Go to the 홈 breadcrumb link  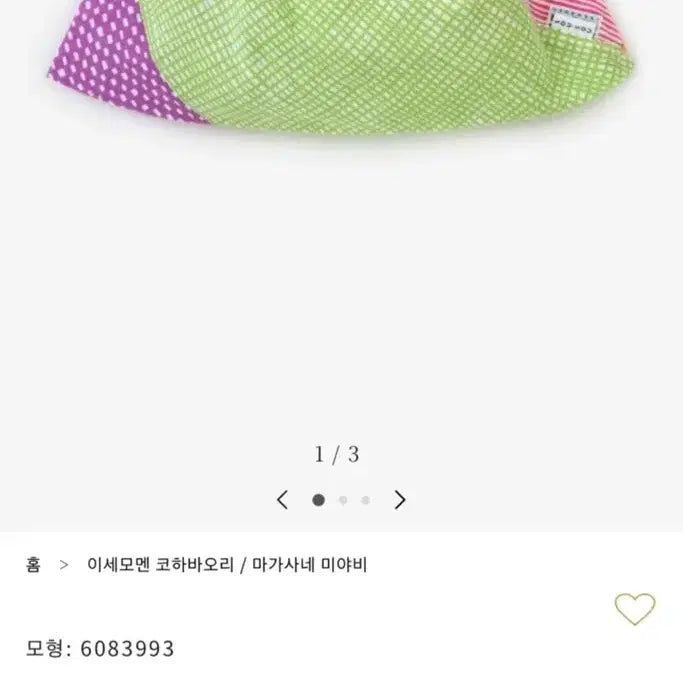[33, 565]
